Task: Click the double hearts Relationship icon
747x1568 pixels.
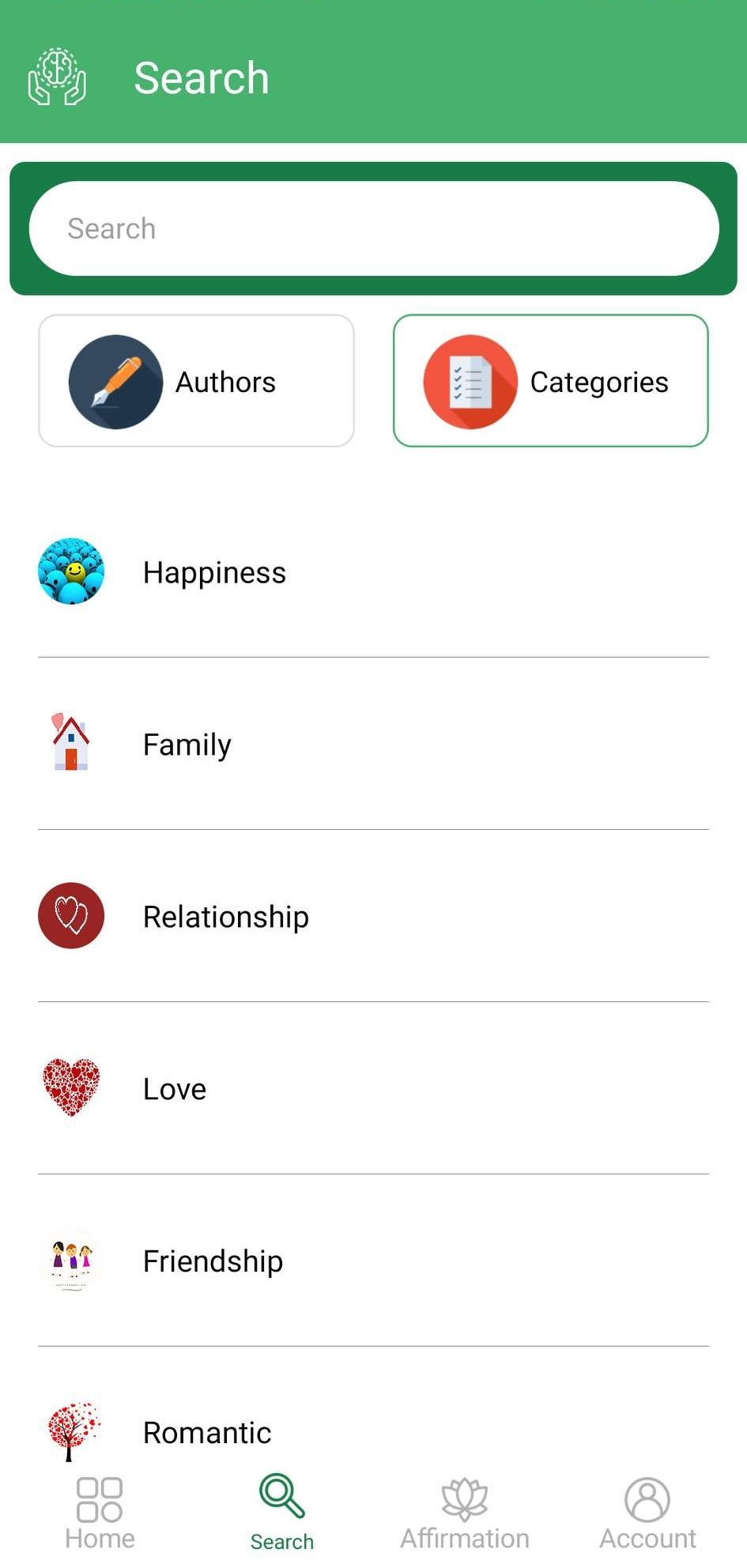Action: tap(71, 916)
